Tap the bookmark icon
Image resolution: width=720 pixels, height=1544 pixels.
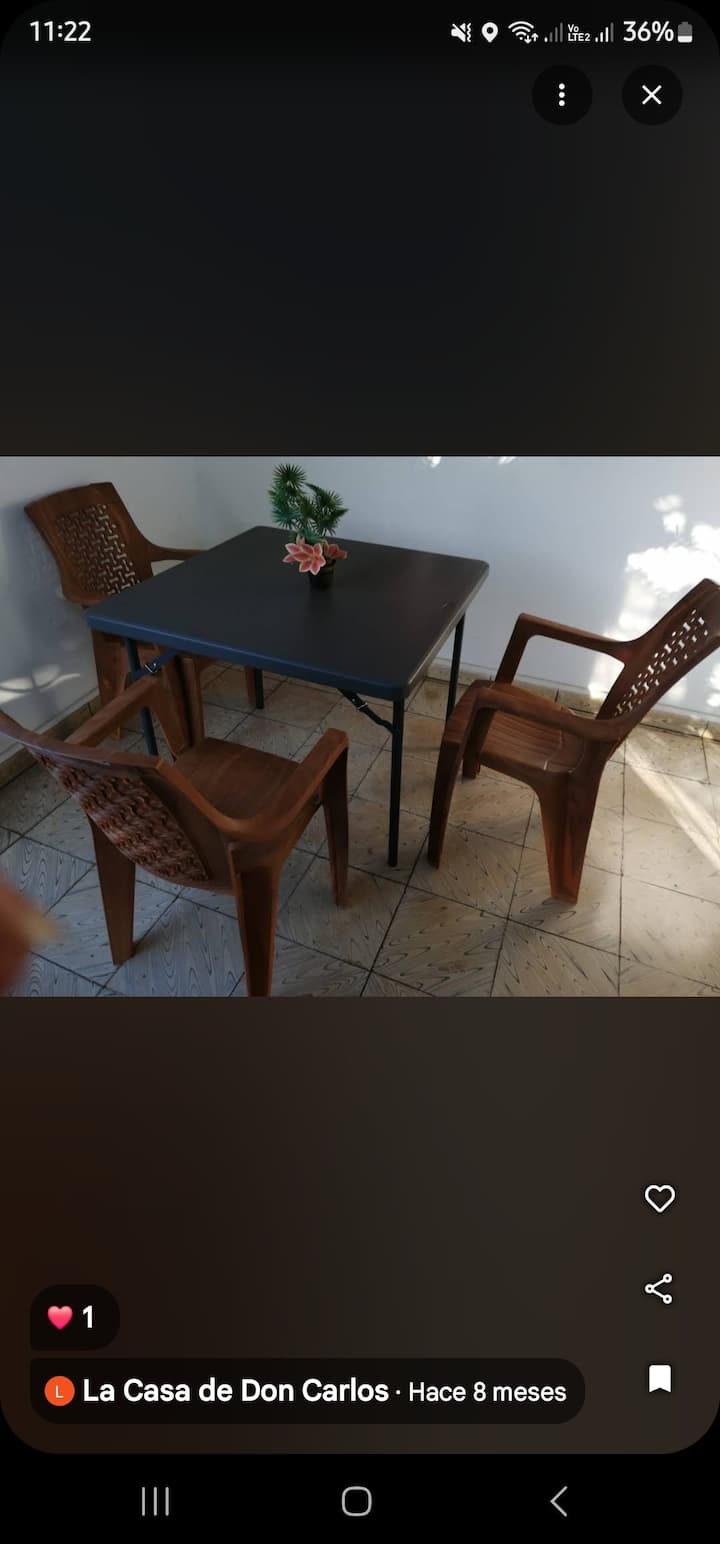click(x=659, y=1379)
